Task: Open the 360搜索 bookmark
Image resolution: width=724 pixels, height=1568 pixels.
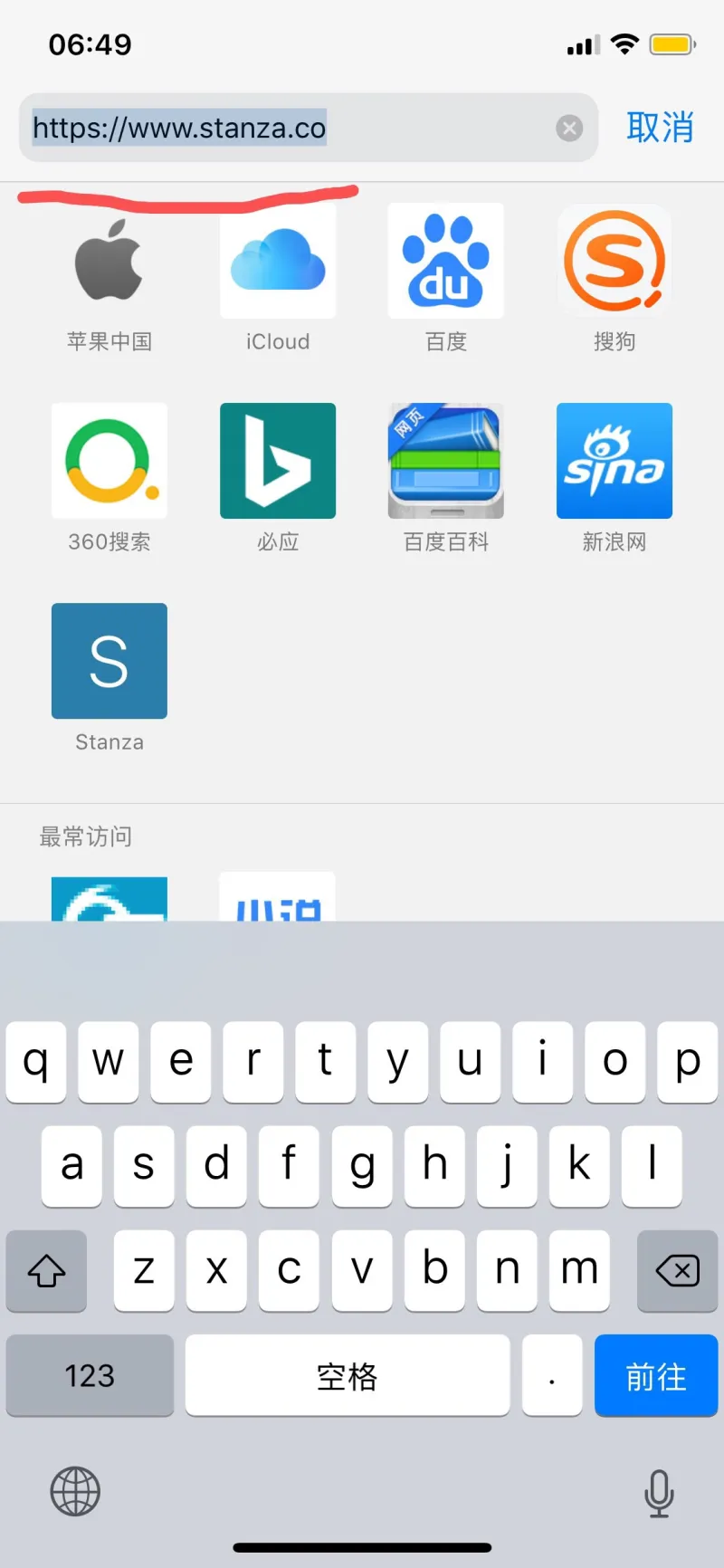Action: [110, 462]
